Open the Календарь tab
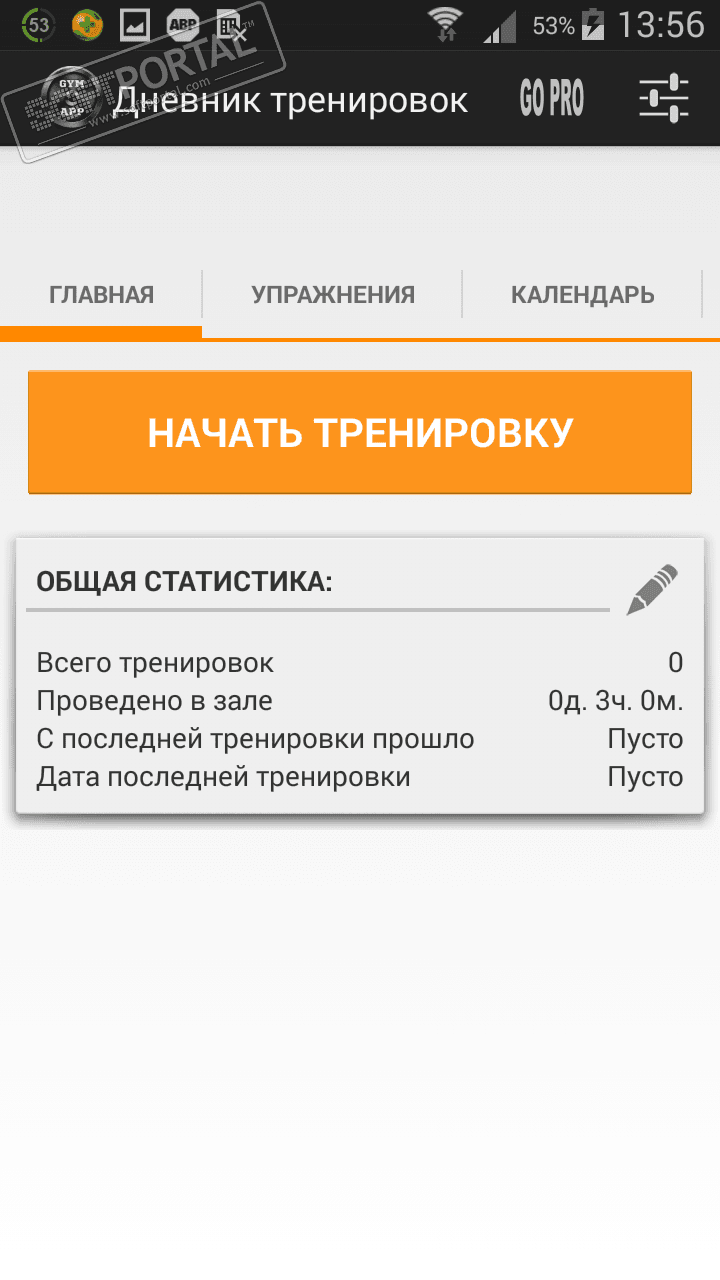Viewport: 720px width, 1280px height. click(x=583, y=295)
